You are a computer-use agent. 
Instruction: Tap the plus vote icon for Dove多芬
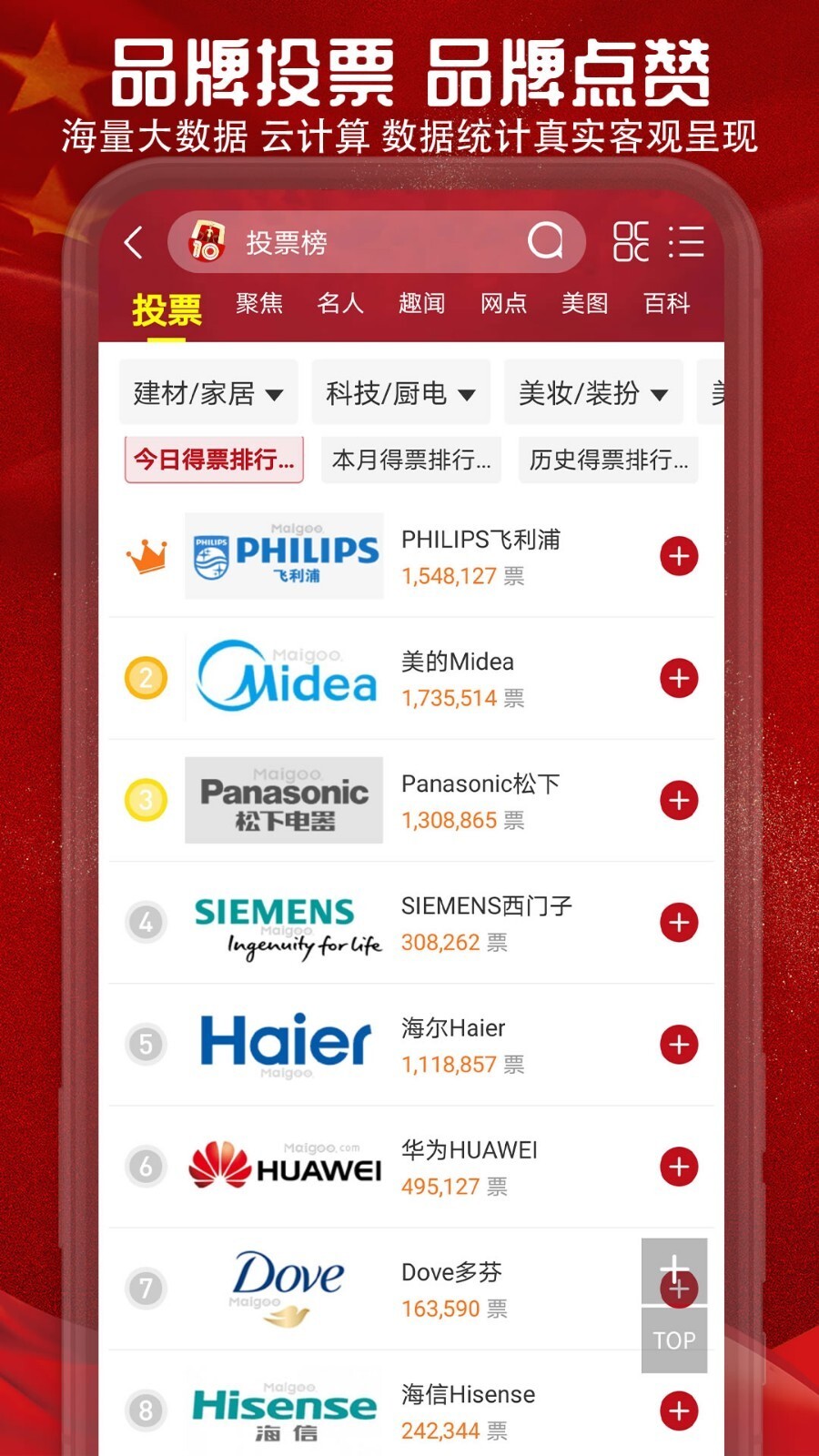678,1288
